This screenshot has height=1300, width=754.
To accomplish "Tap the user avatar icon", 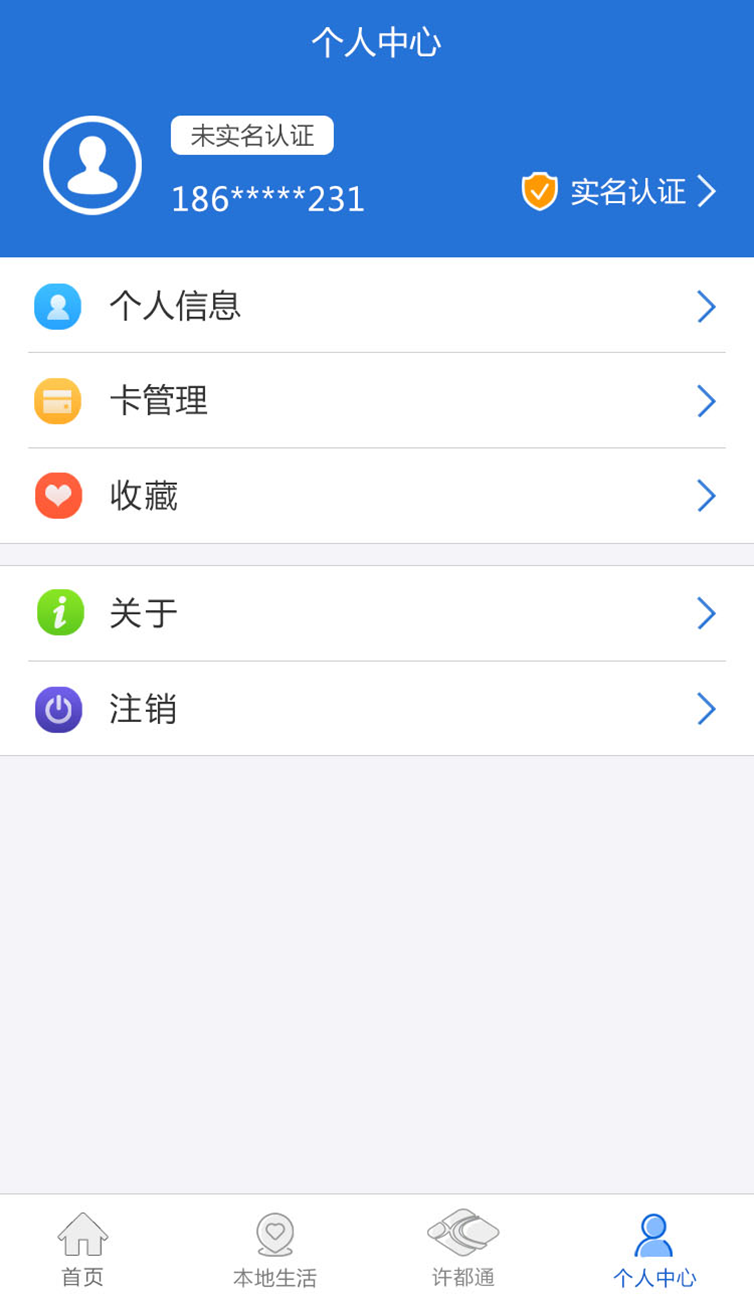I will pos(91,165).
